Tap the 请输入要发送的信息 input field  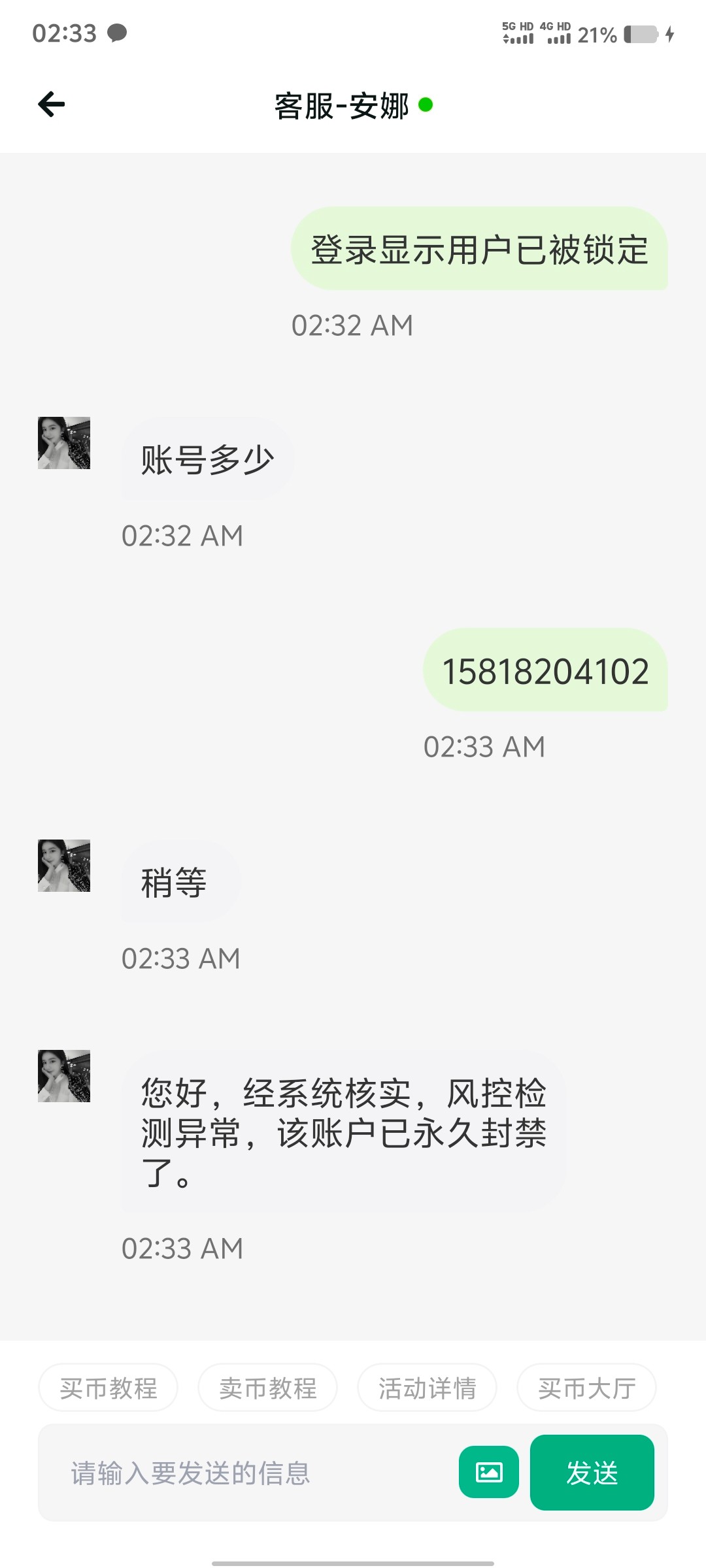pyautogui.click(x=196, y=1471)
